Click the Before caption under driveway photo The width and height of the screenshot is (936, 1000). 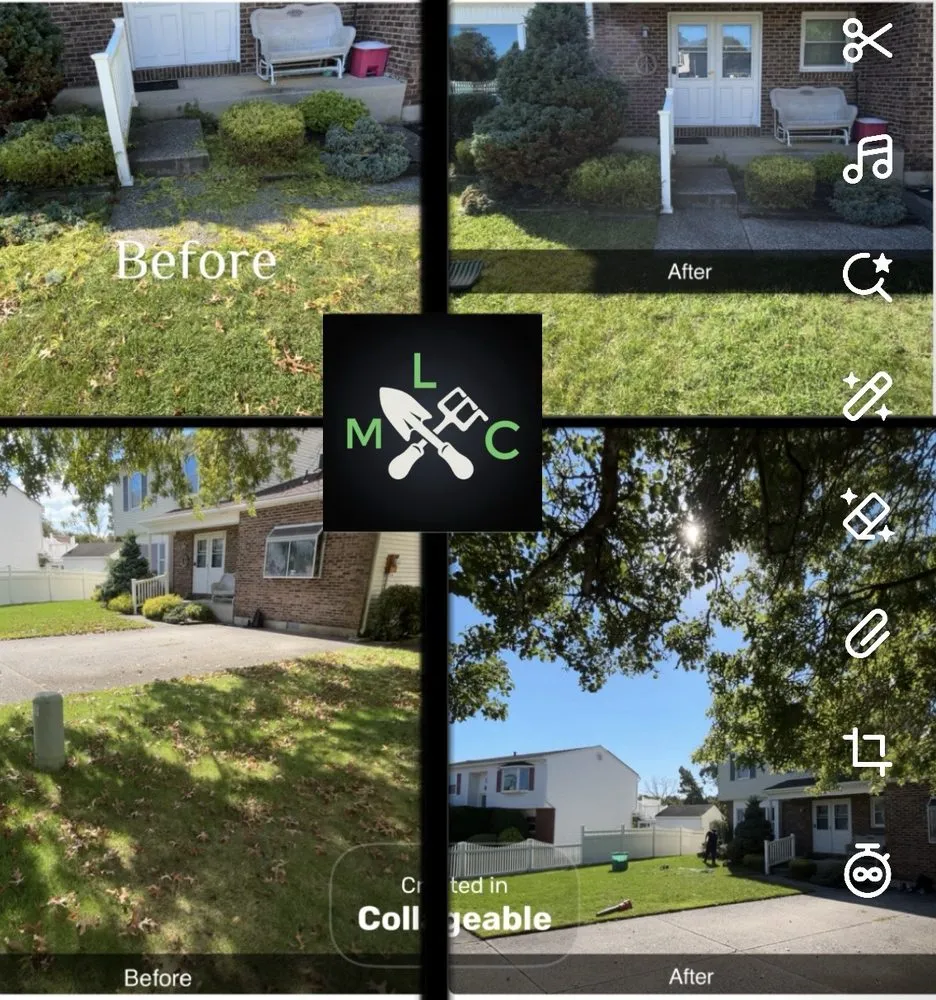pos(160,977)
